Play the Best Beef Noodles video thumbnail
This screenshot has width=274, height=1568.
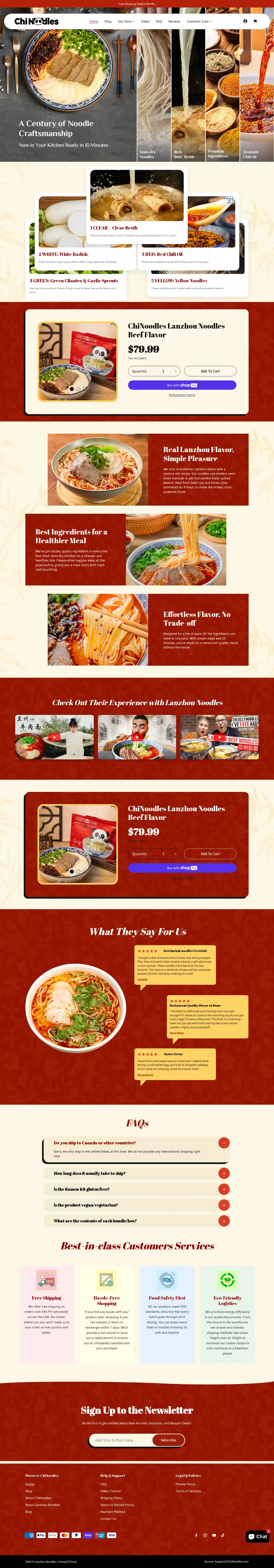click(219, 736)
